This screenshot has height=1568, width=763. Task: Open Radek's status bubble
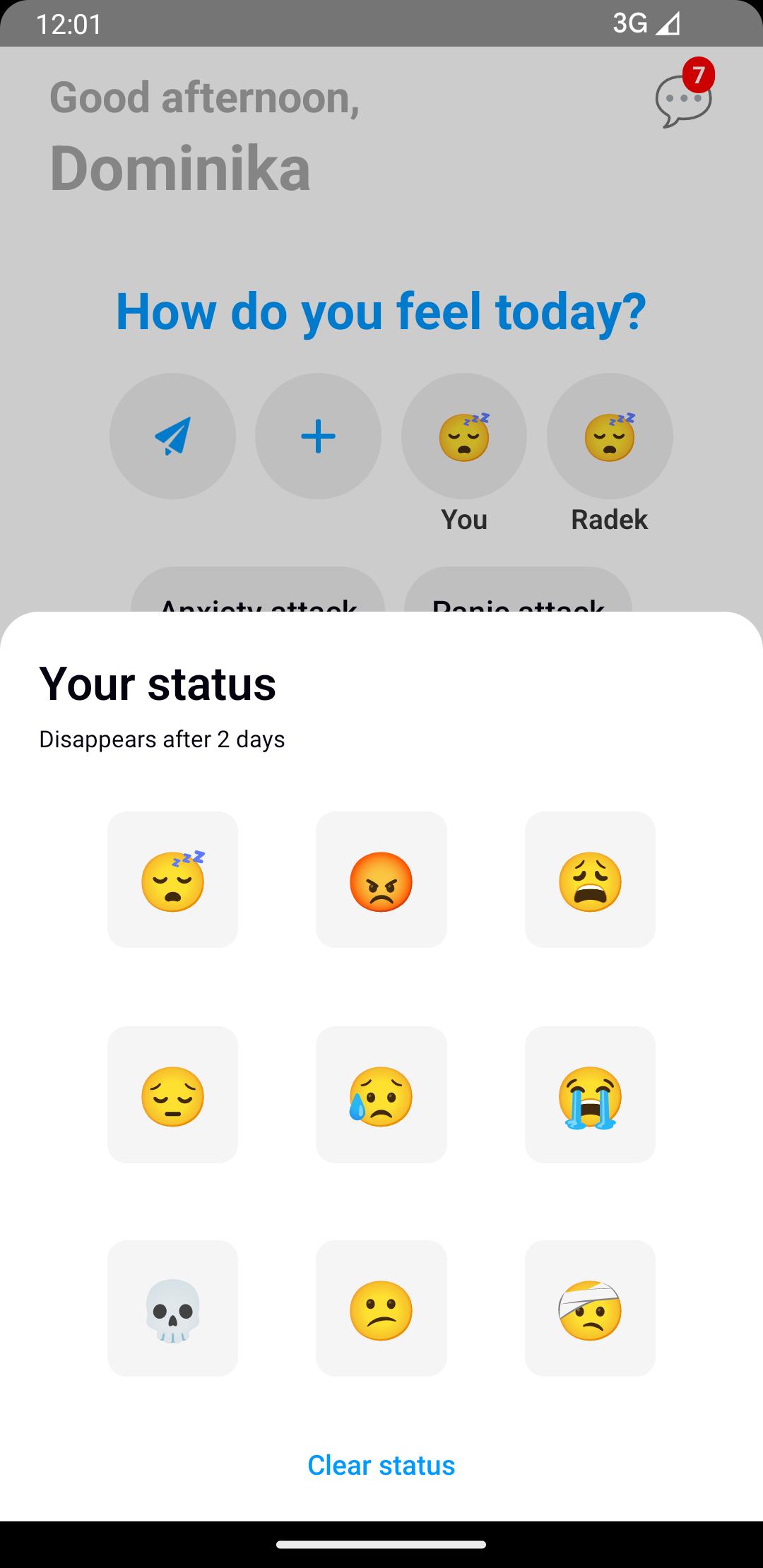610,436
